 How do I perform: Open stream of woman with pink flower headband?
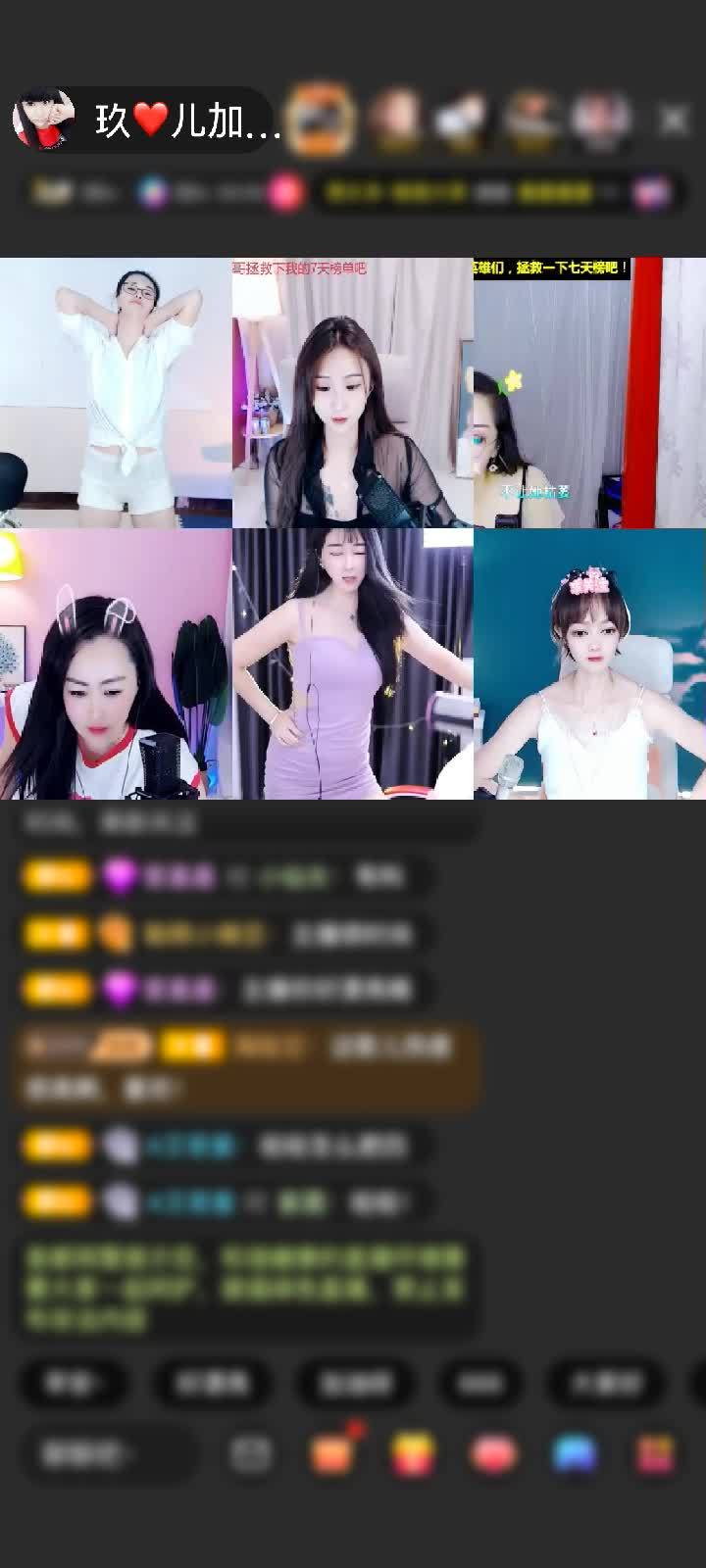(588, 664)
